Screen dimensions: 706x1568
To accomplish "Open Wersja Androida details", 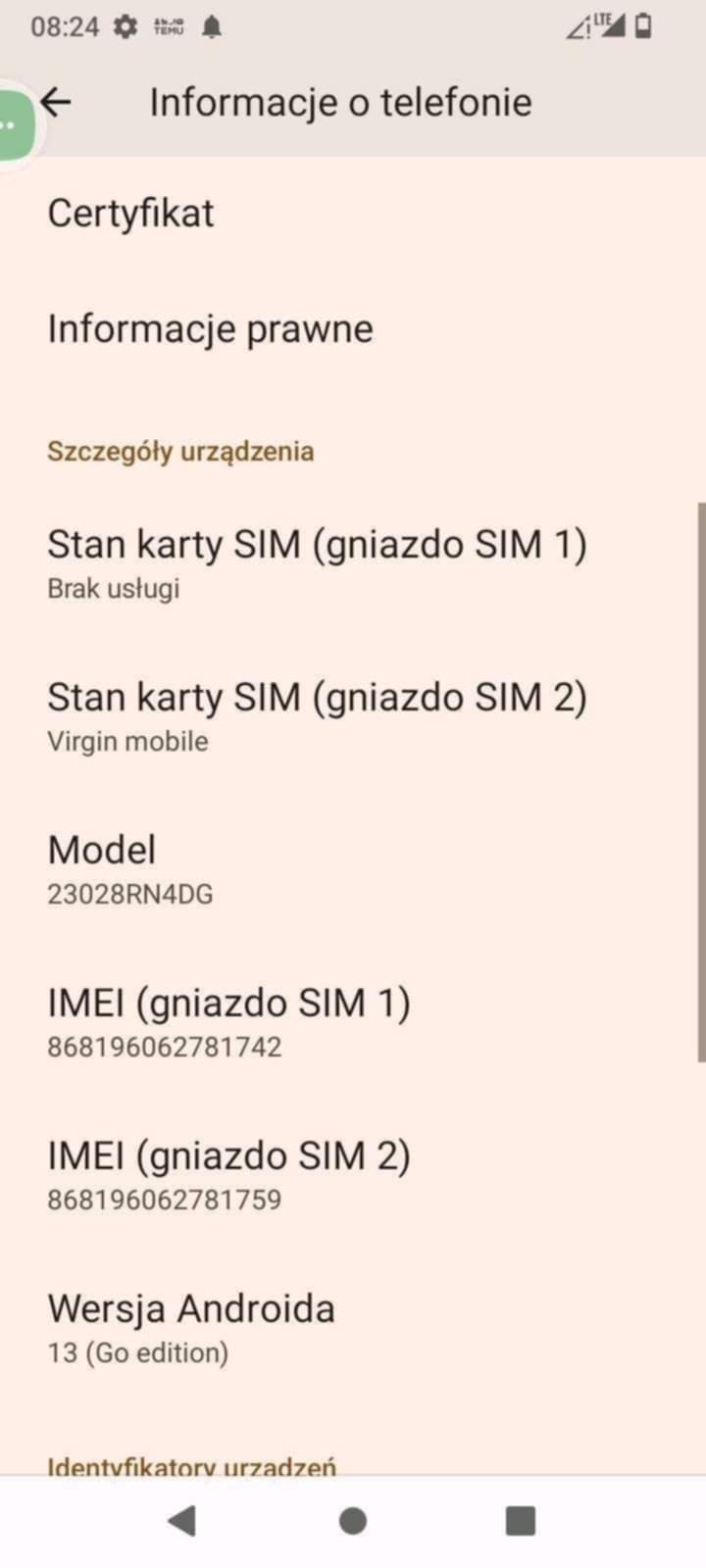I will pyautogui.click(x=353, y=1327).
